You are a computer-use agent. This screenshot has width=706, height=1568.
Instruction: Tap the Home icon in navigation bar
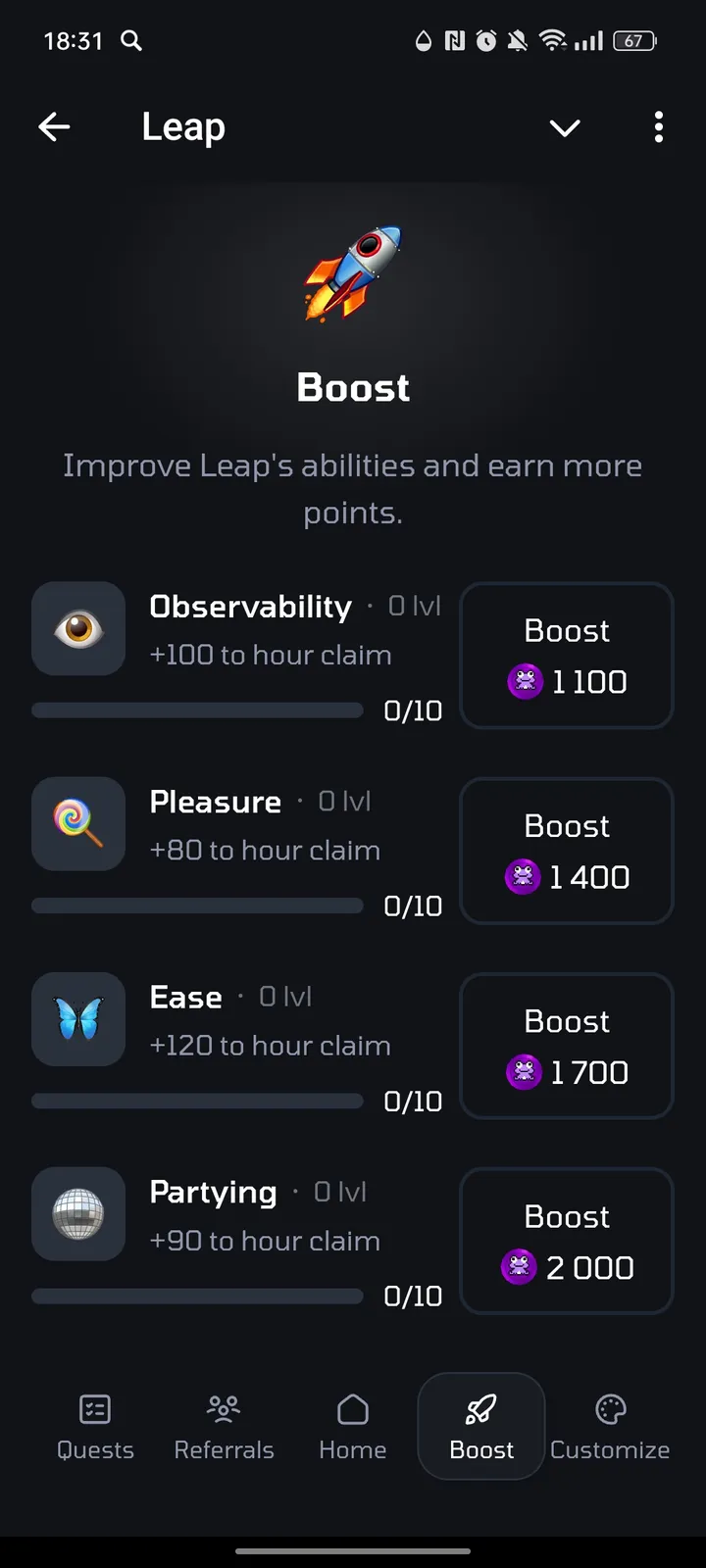tap(352, 1408)
